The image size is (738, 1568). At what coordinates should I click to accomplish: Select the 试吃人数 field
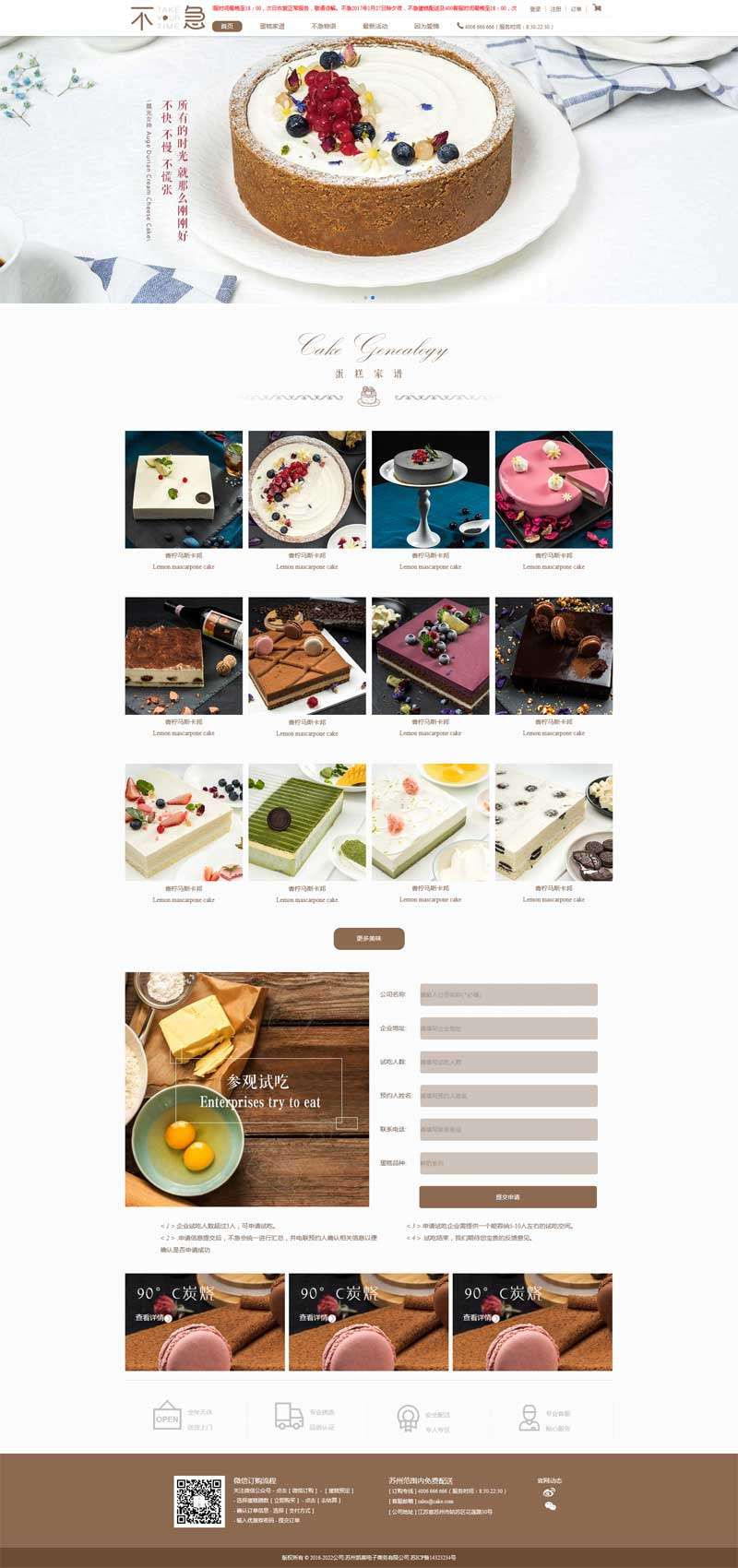click(x=508, y=1062)
